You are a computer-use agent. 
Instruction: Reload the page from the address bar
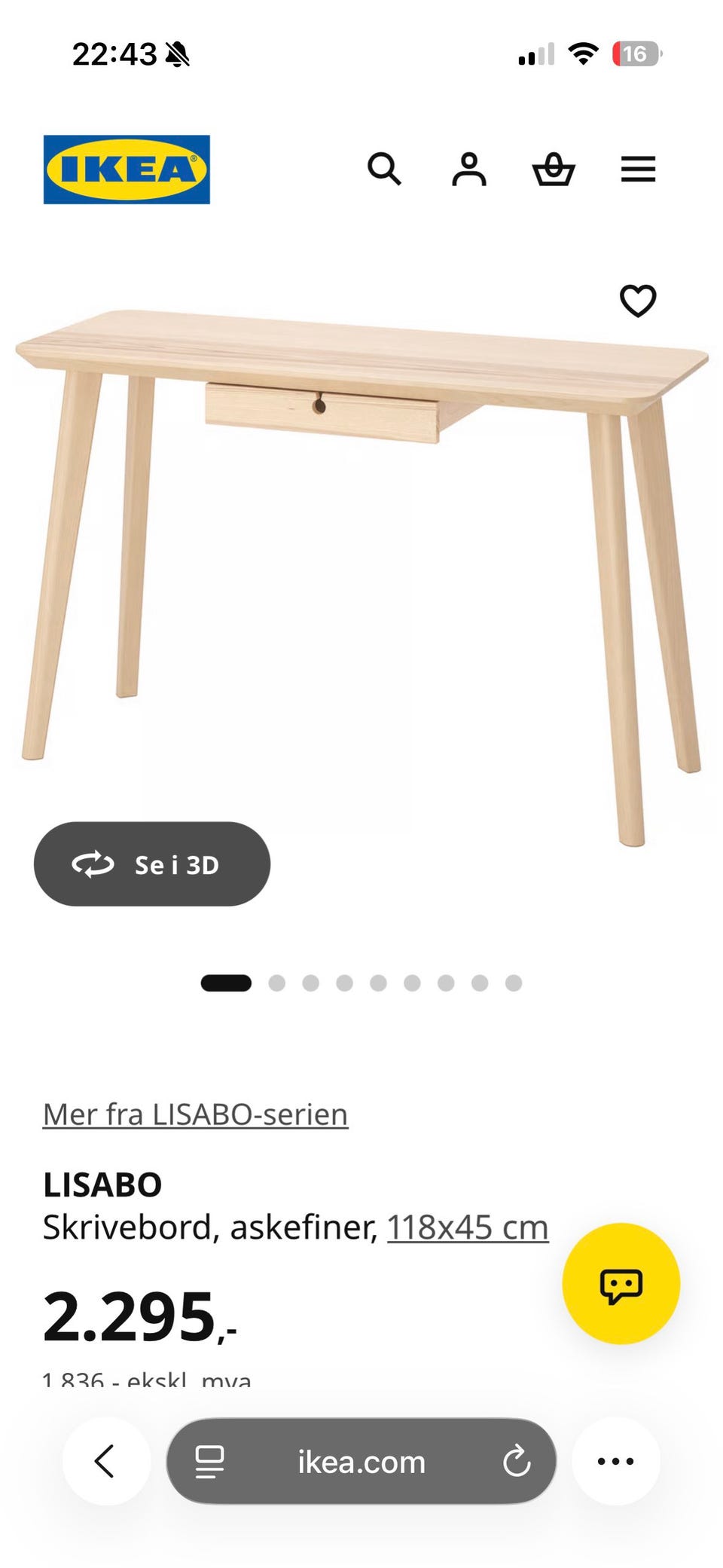pyautogui.click(x=517, y=1461)
